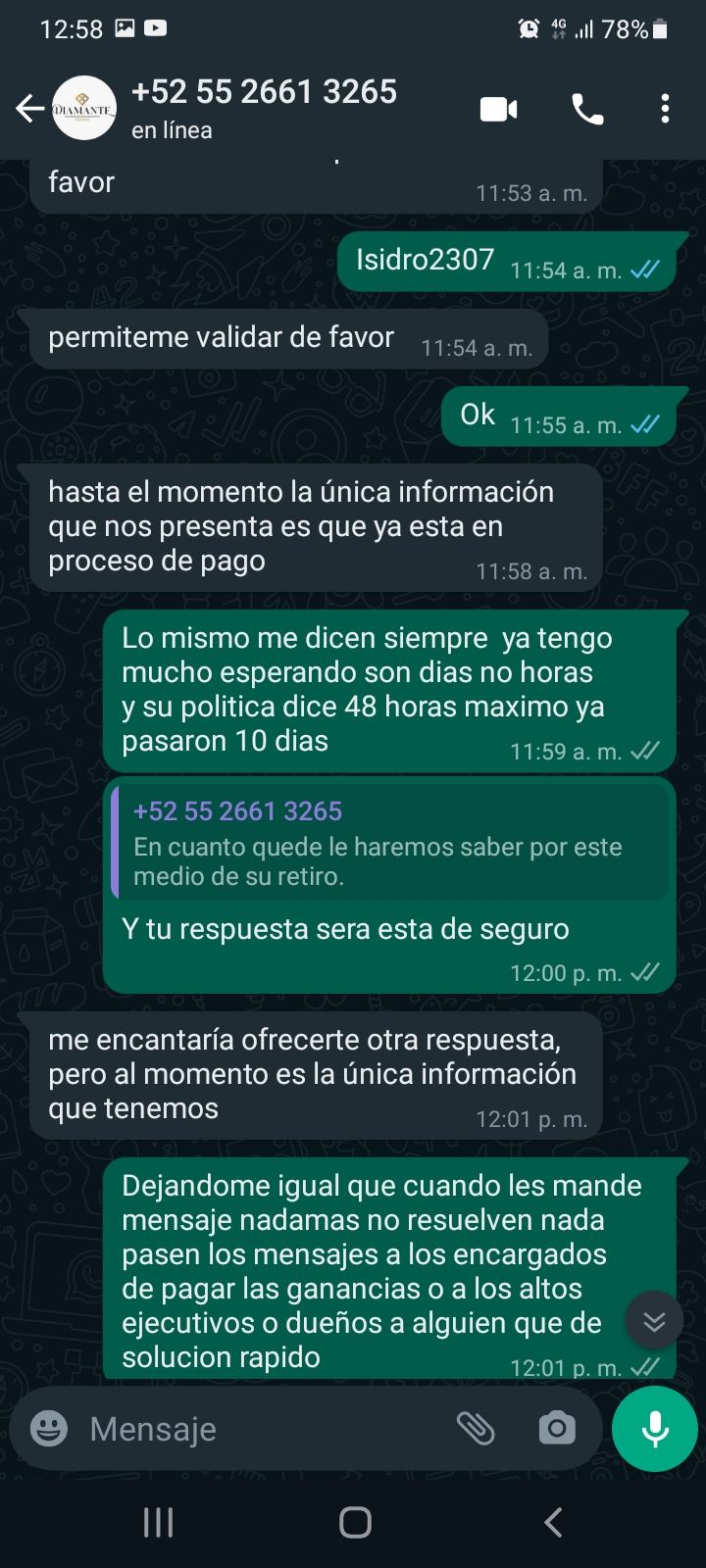Start a video call with this contact
This screenshot has height=1568, width=706.
pos(498,109)
